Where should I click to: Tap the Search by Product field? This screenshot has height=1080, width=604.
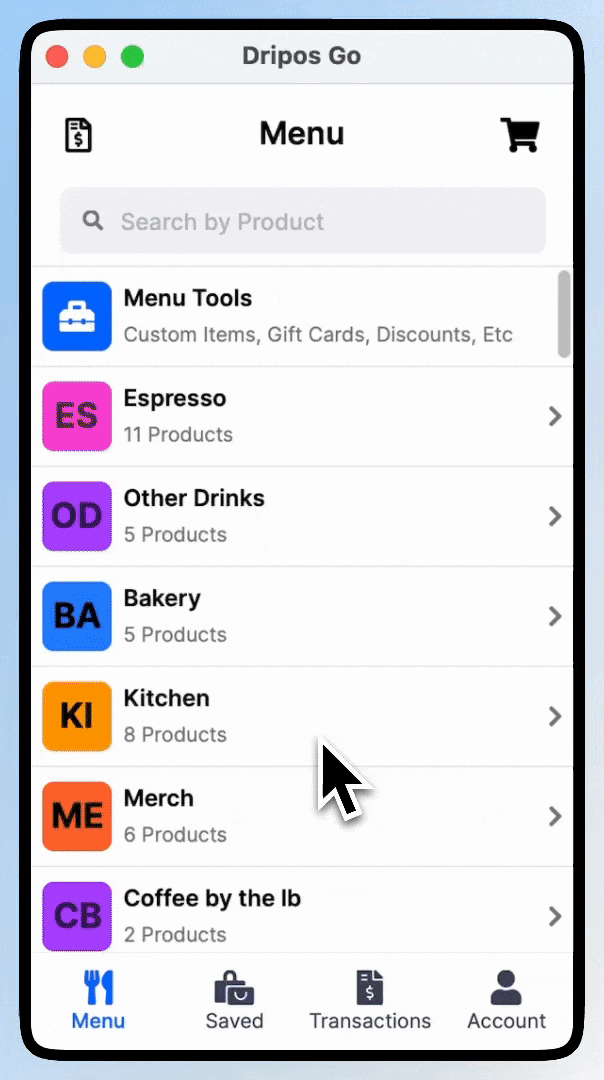(302, 221)
